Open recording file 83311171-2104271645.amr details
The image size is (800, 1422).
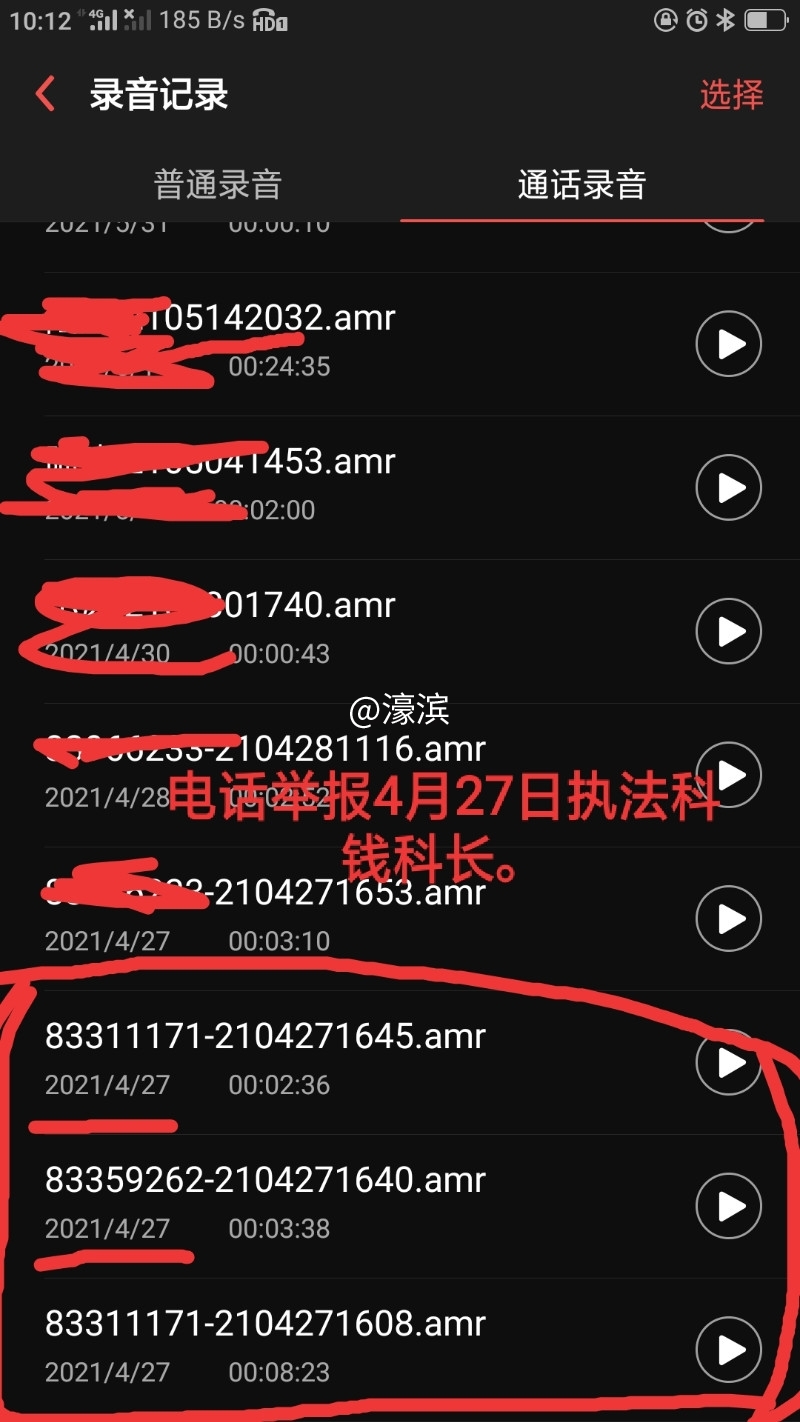[267, 1035]
